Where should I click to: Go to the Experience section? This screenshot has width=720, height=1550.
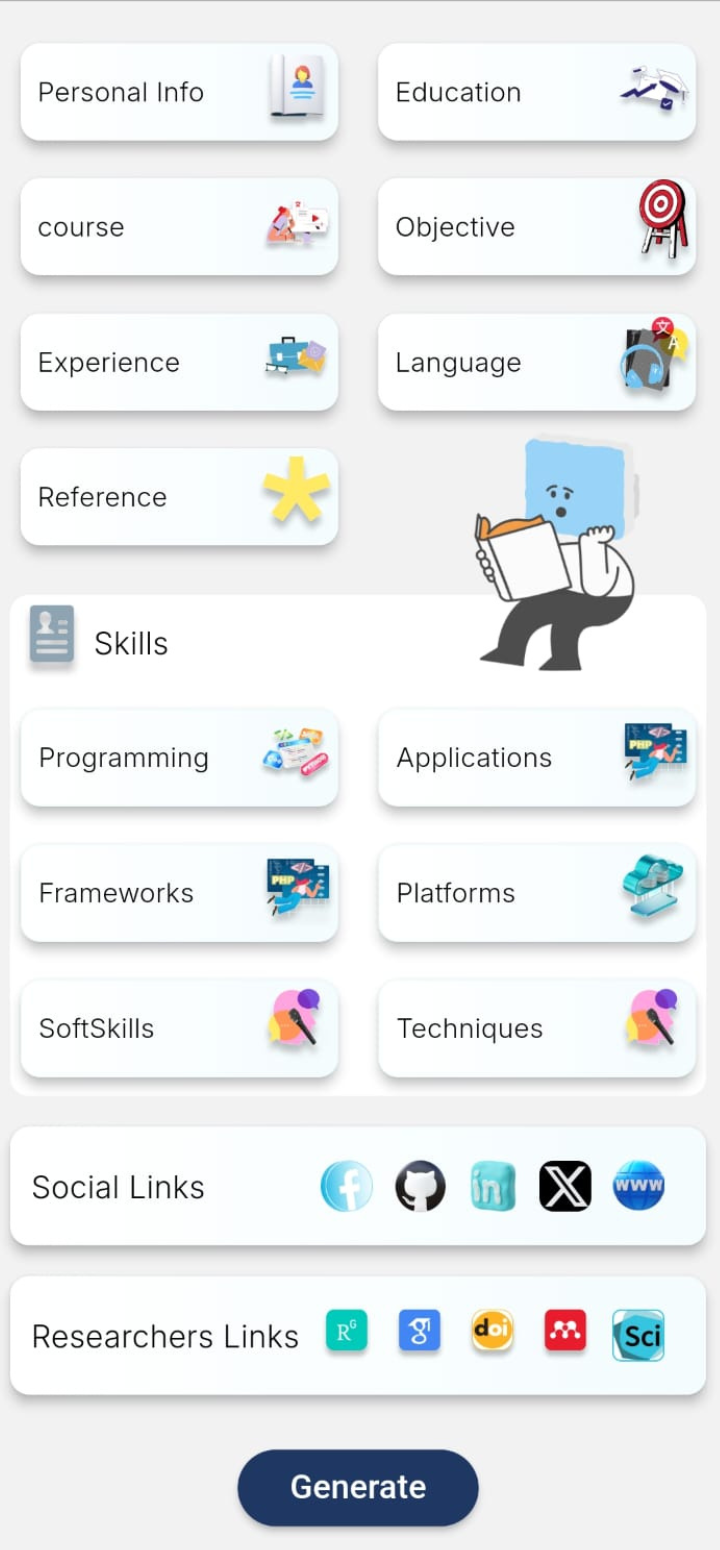click(x=179, y=362)
